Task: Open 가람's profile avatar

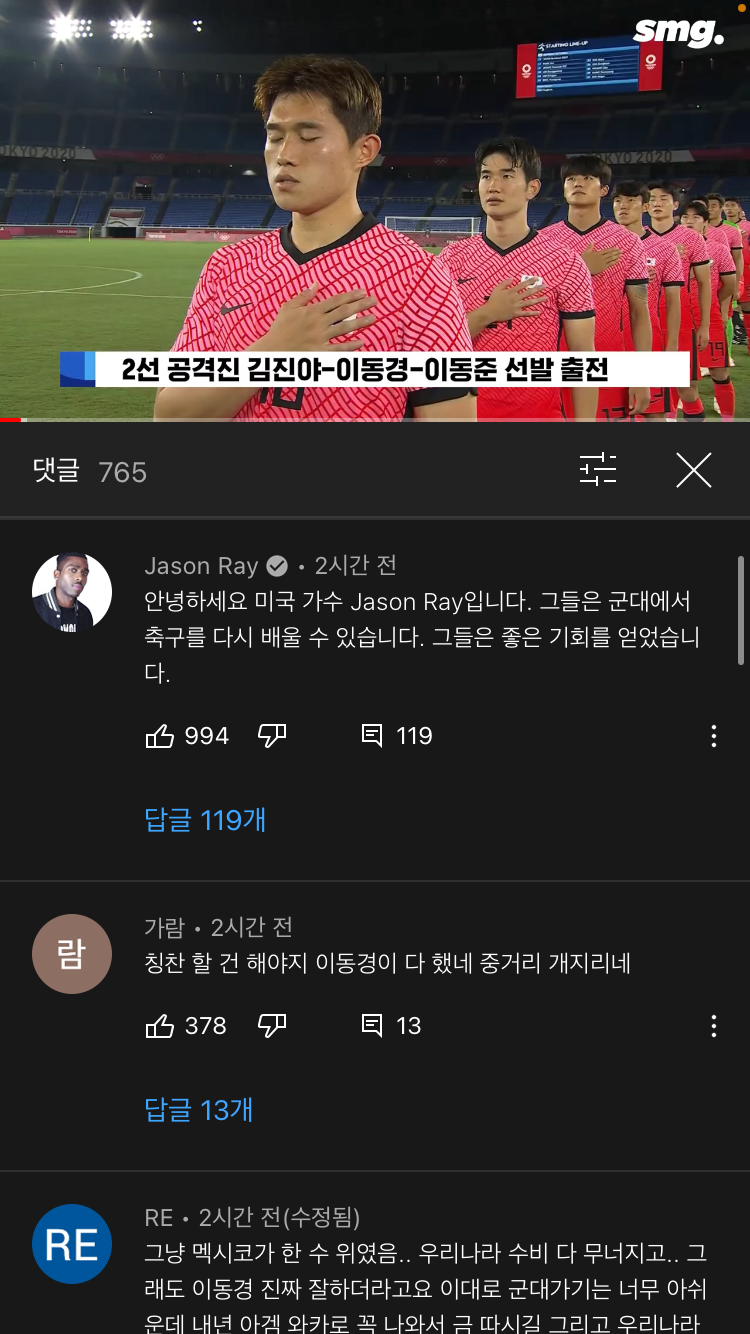Action: coord(72,954)
